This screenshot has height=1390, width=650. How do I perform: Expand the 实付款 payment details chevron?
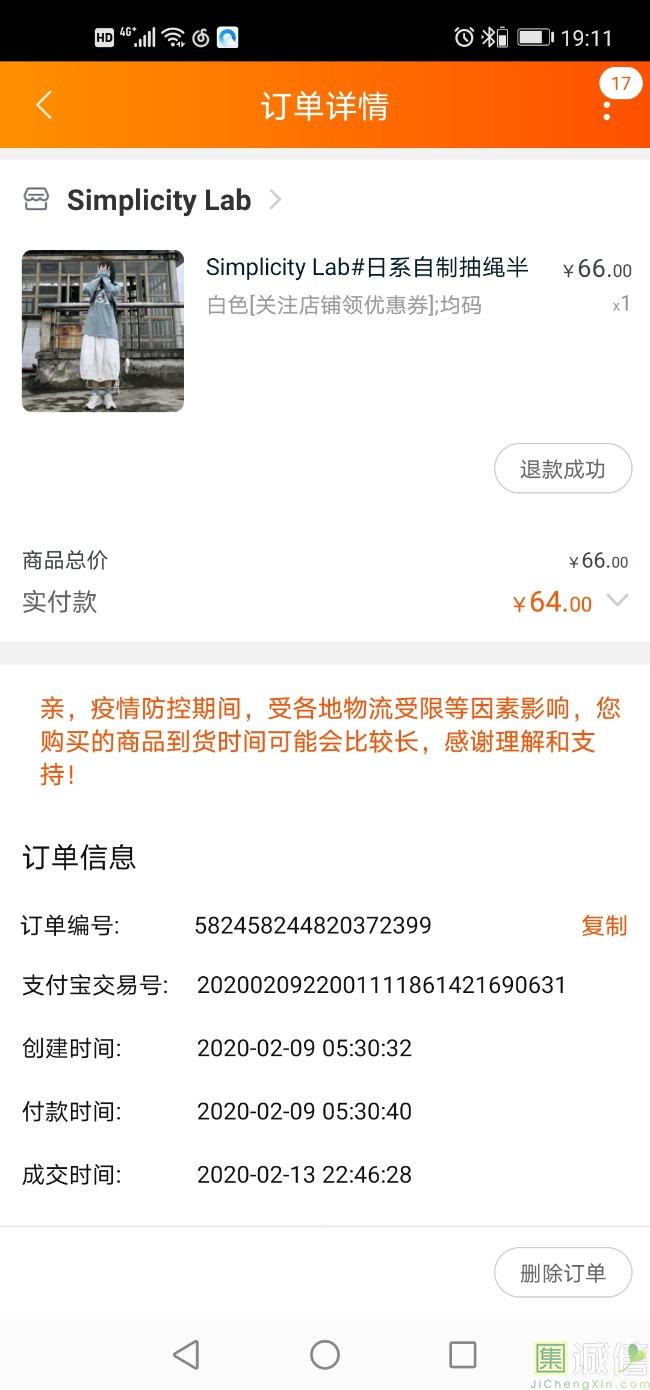(x=617, y=601)
